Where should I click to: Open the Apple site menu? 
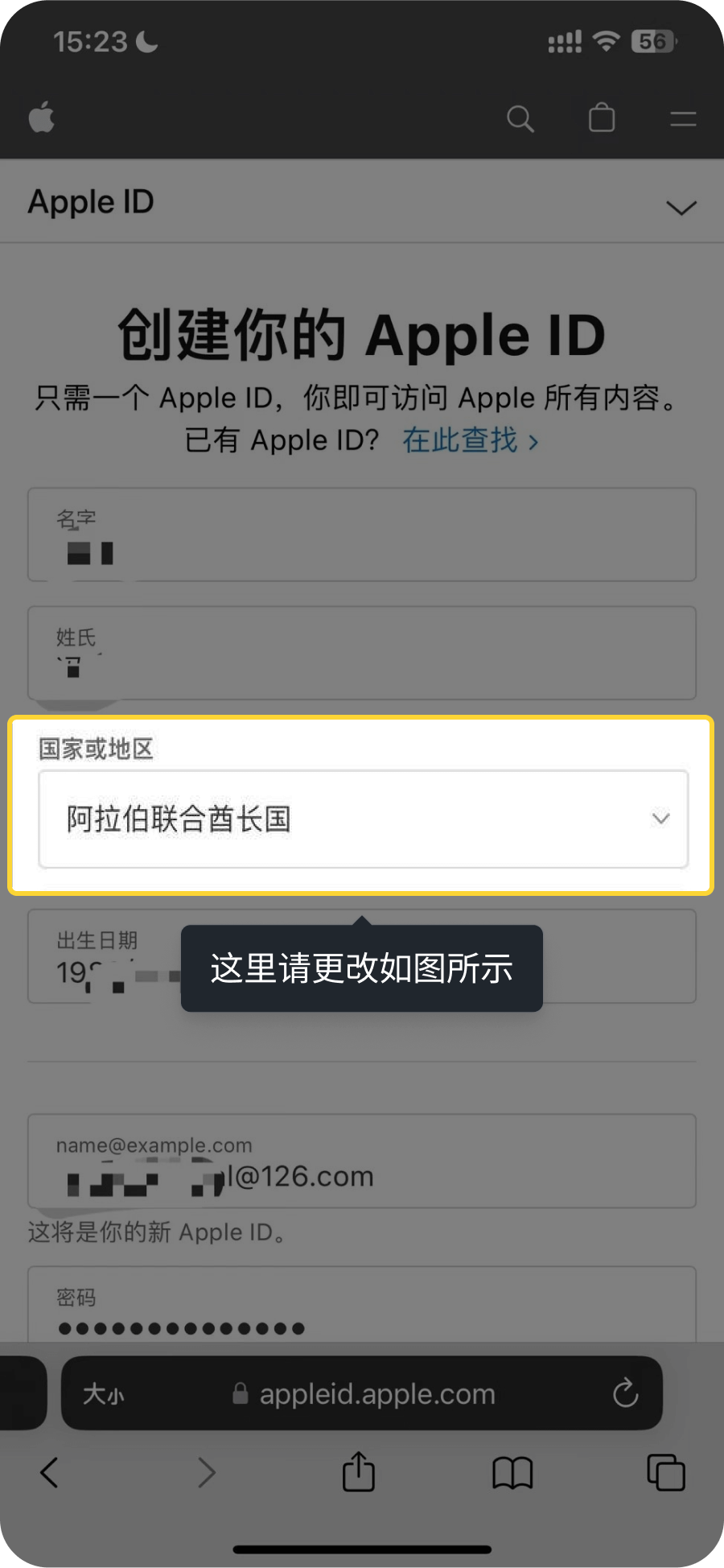pos(683,119)
